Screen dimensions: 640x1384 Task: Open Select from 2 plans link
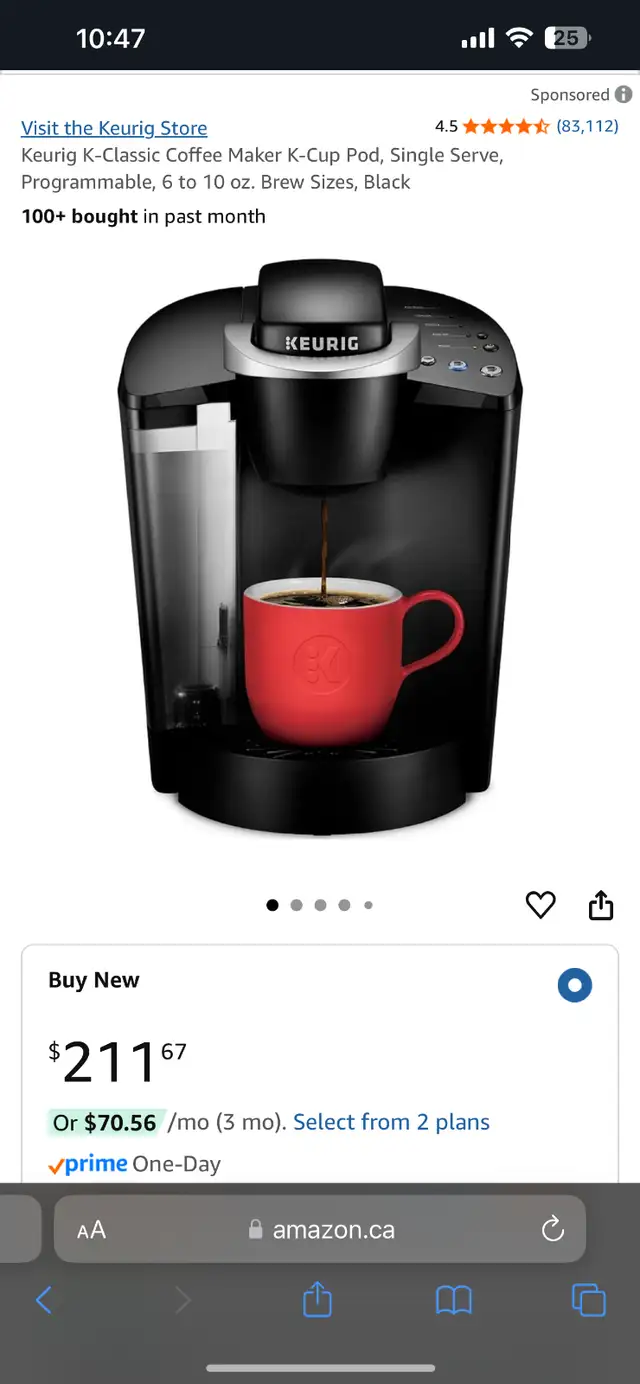pos(391,1122)
